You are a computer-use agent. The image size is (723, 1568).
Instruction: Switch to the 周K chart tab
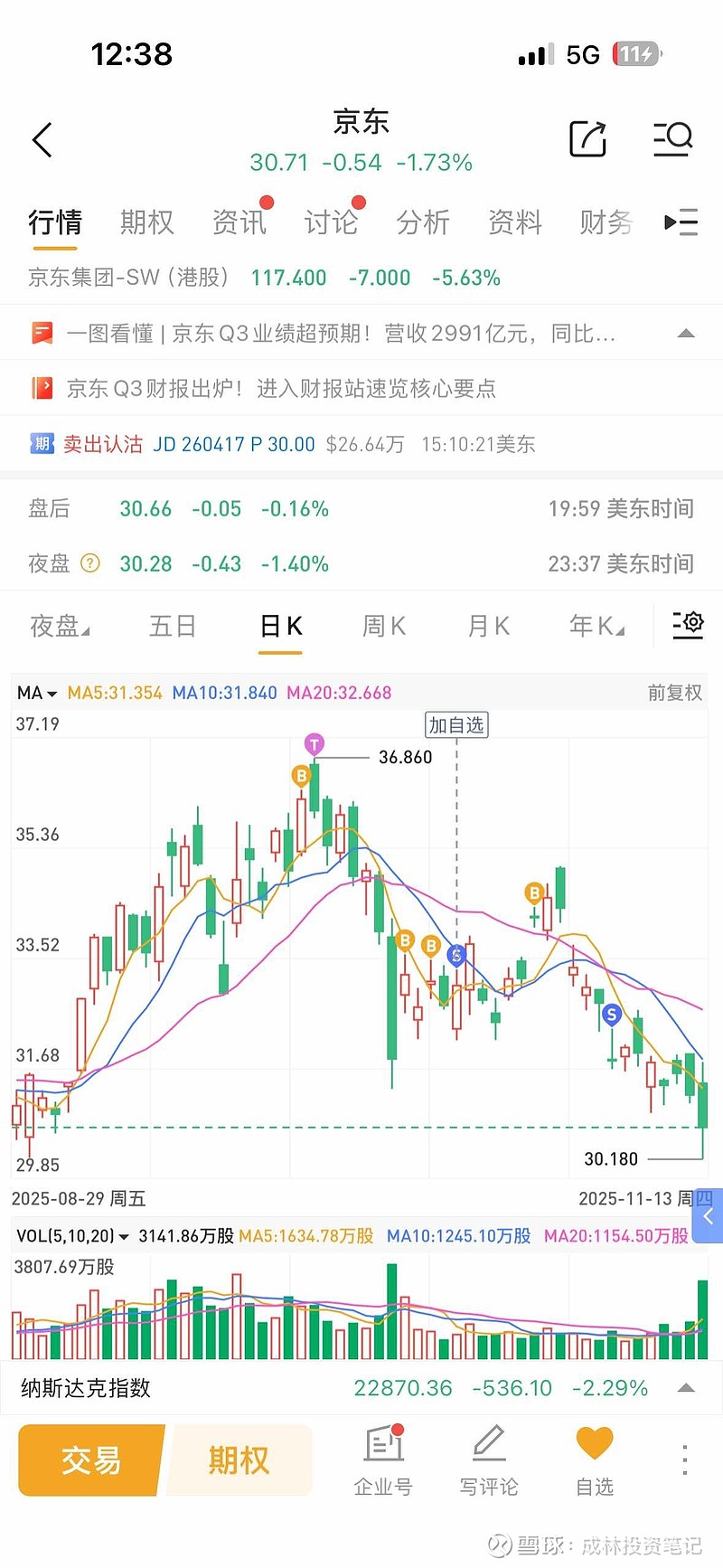pos(383,625)
